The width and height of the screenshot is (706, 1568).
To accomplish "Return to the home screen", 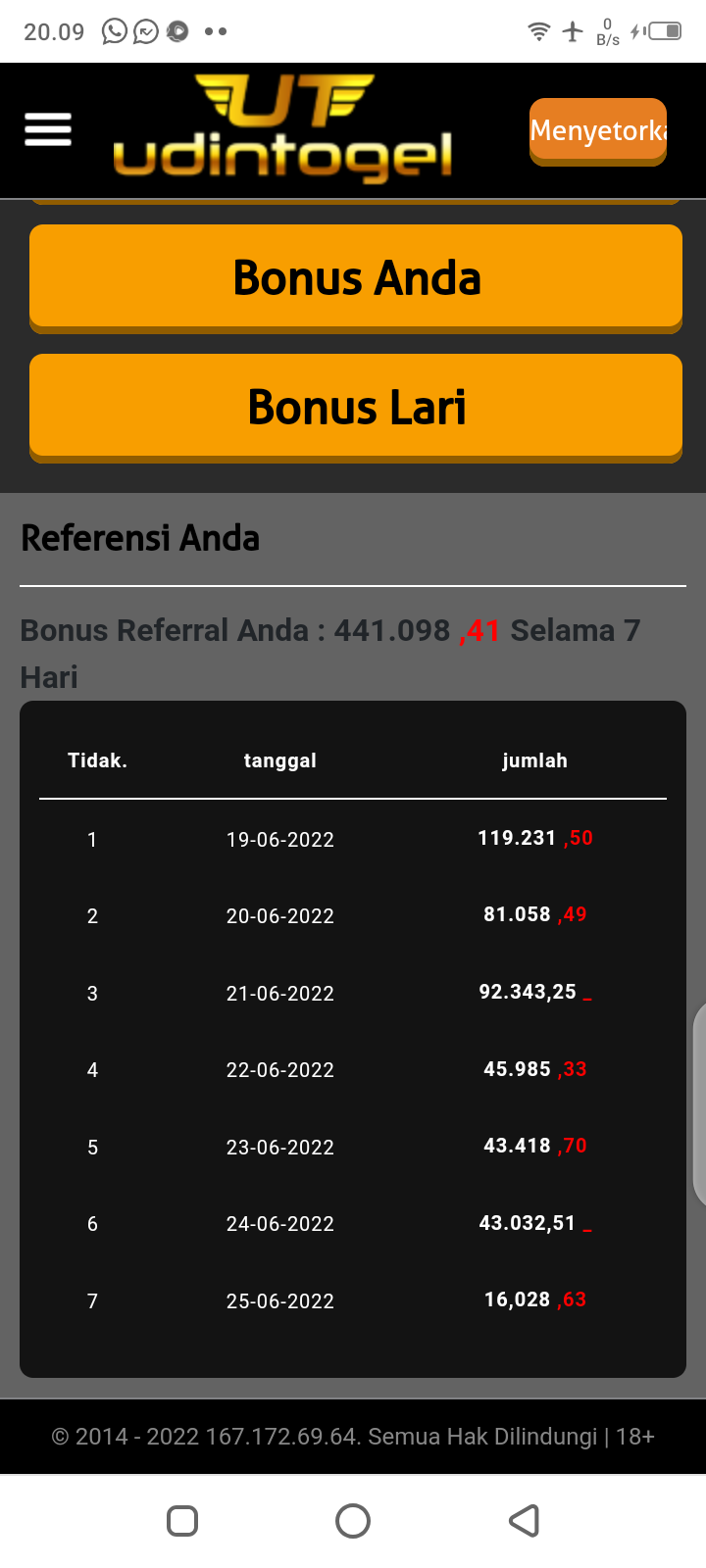I will coord(353,1521).
